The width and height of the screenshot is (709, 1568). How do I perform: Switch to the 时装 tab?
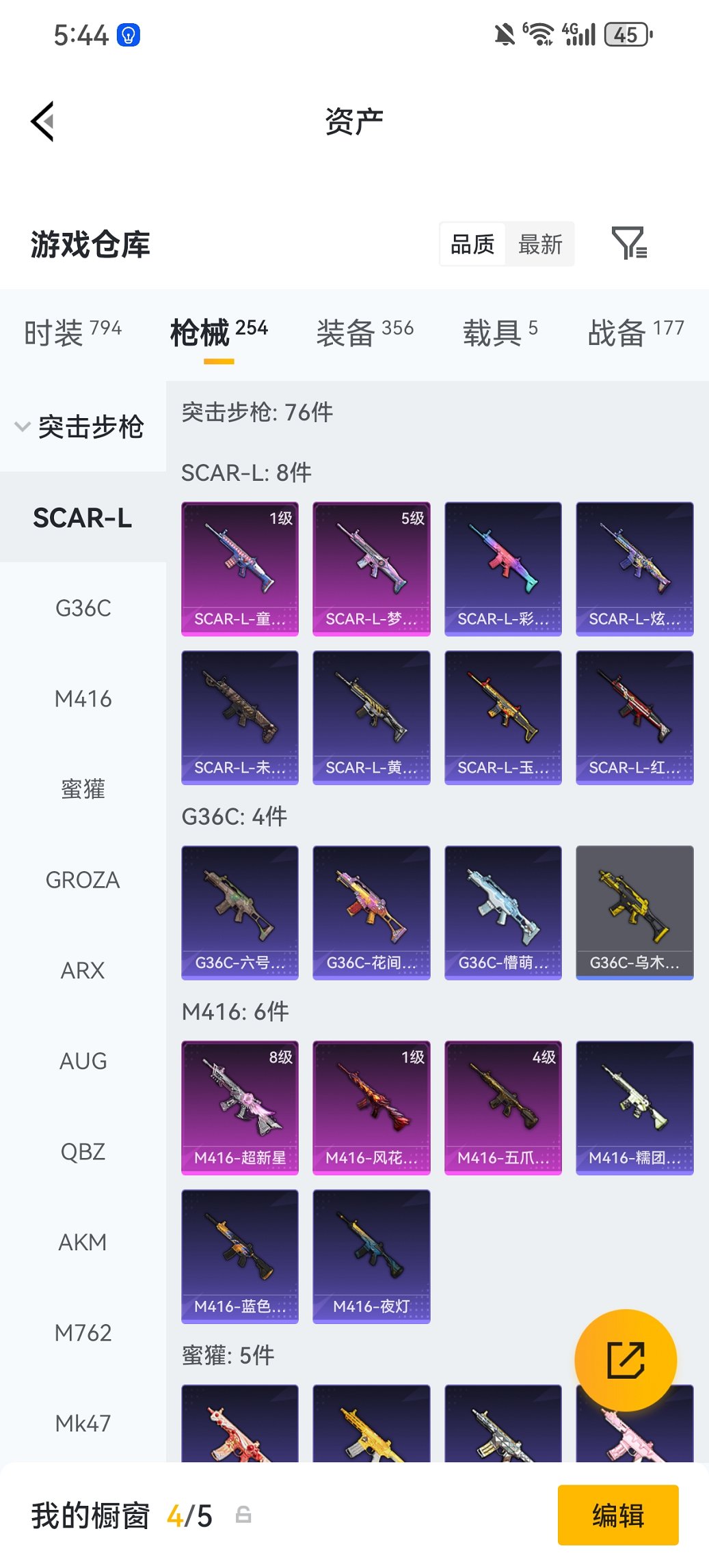point(72,333)
